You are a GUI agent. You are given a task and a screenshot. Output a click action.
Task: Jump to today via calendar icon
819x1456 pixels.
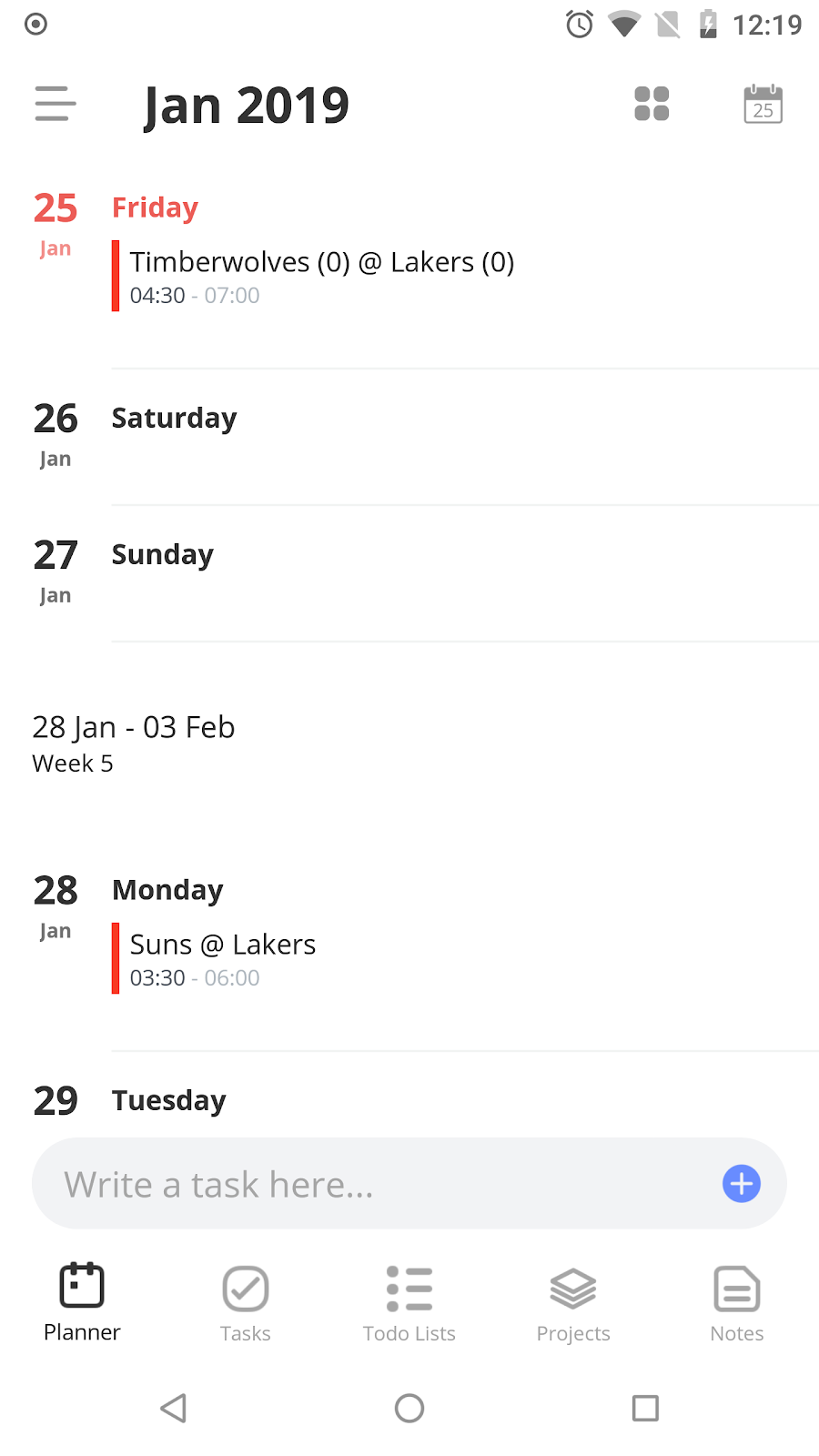[x=763, y=104]
